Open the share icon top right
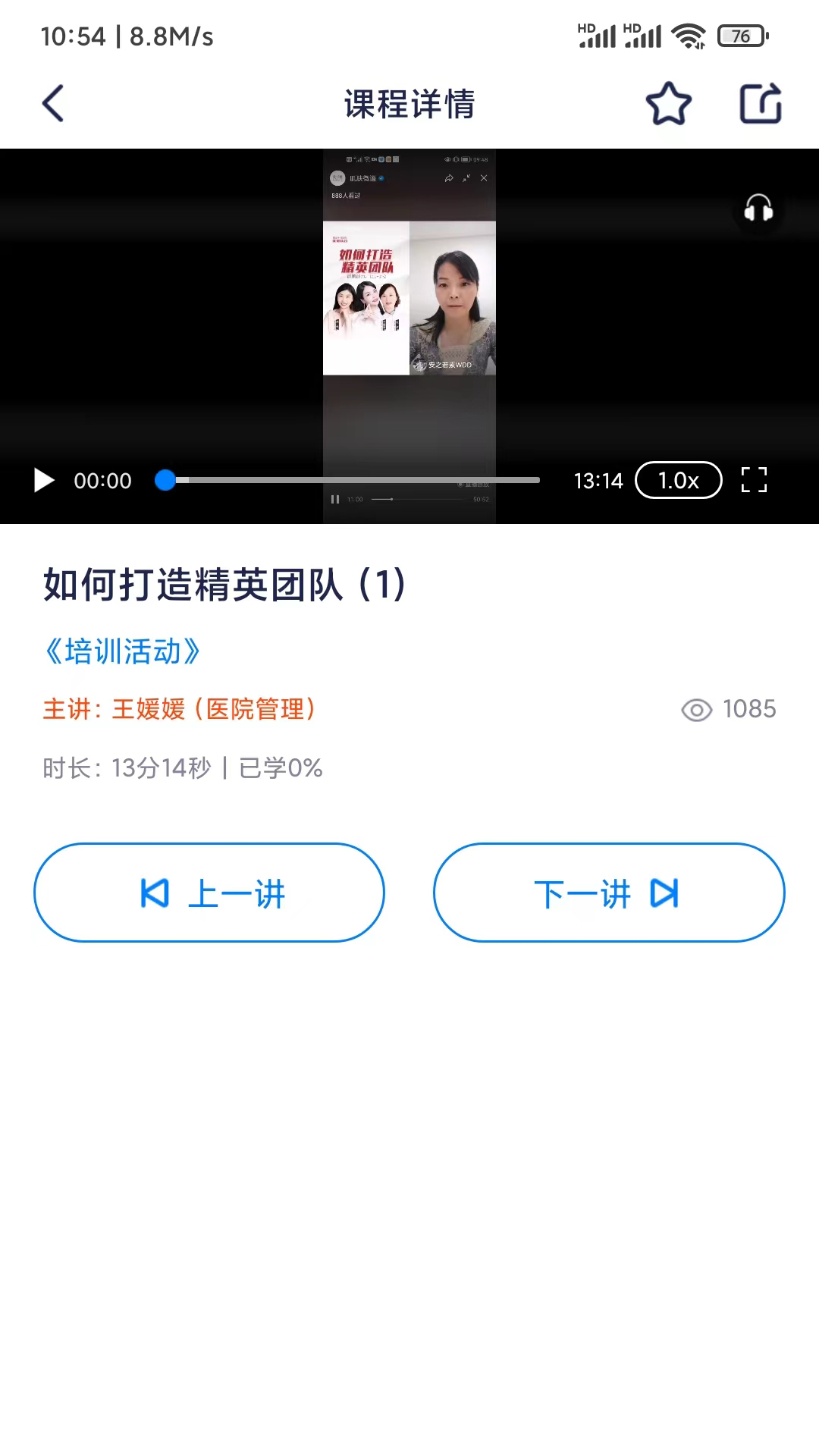The height and width of the screenshot is (1456, 819). 761,103
